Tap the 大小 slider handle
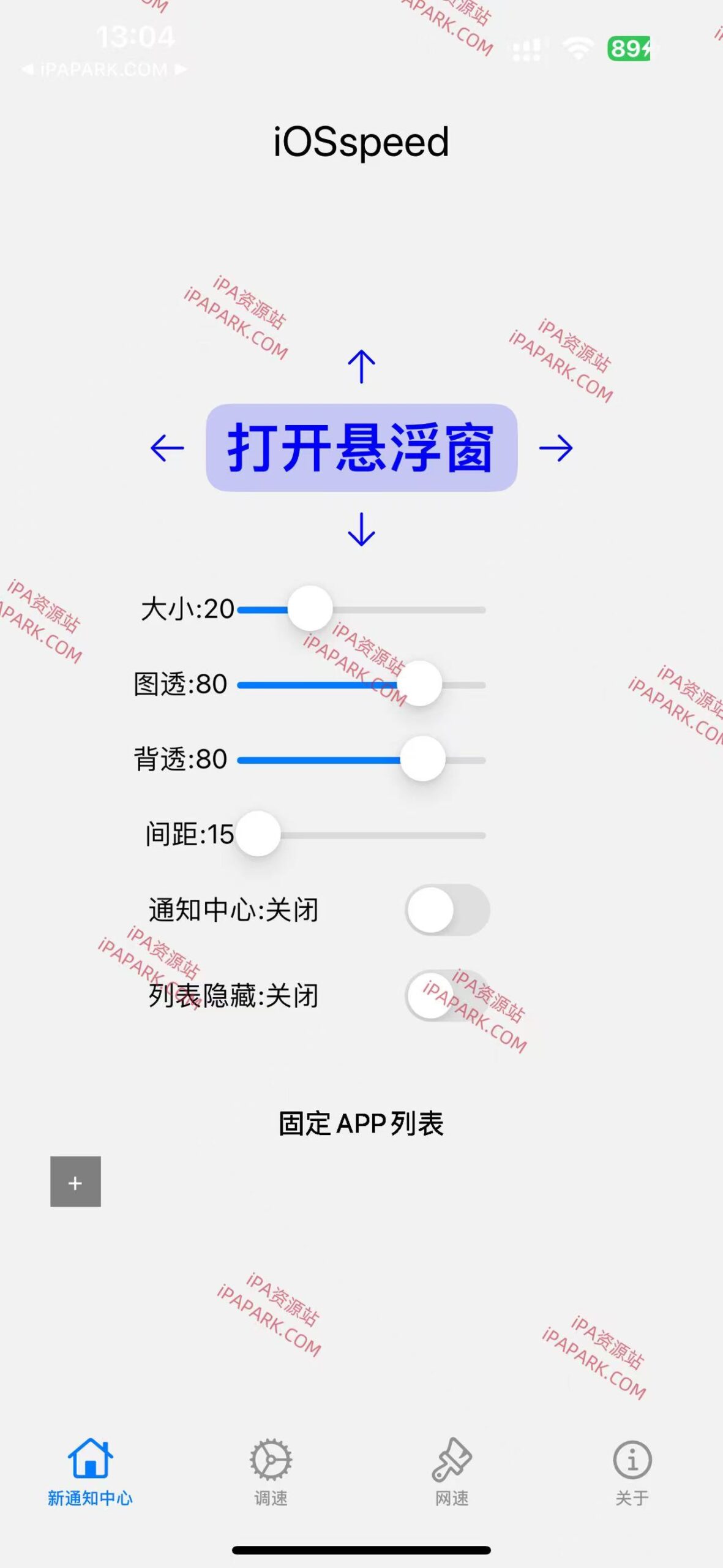 309,609
